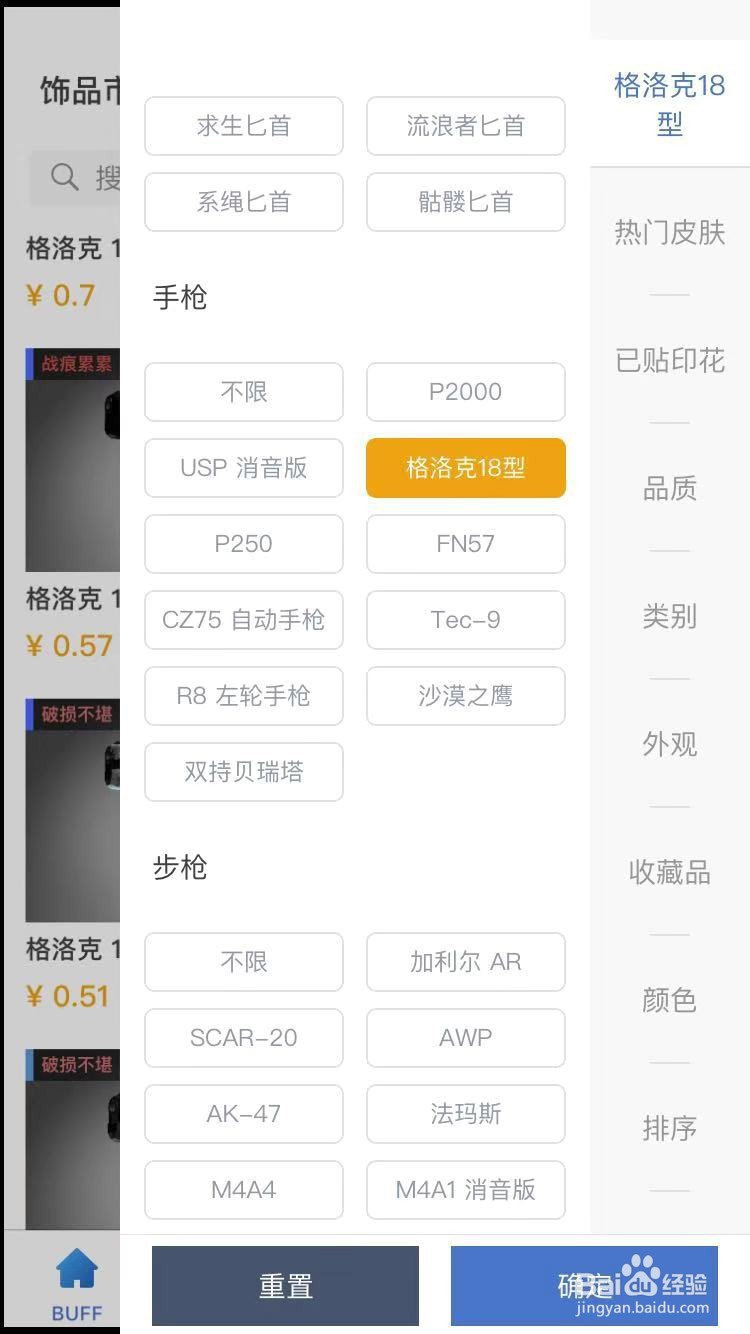Enable the 沙漠之鹰 pistol filter
The width and height of the screenshot is (750, 1334).
(x=465, y=696)
